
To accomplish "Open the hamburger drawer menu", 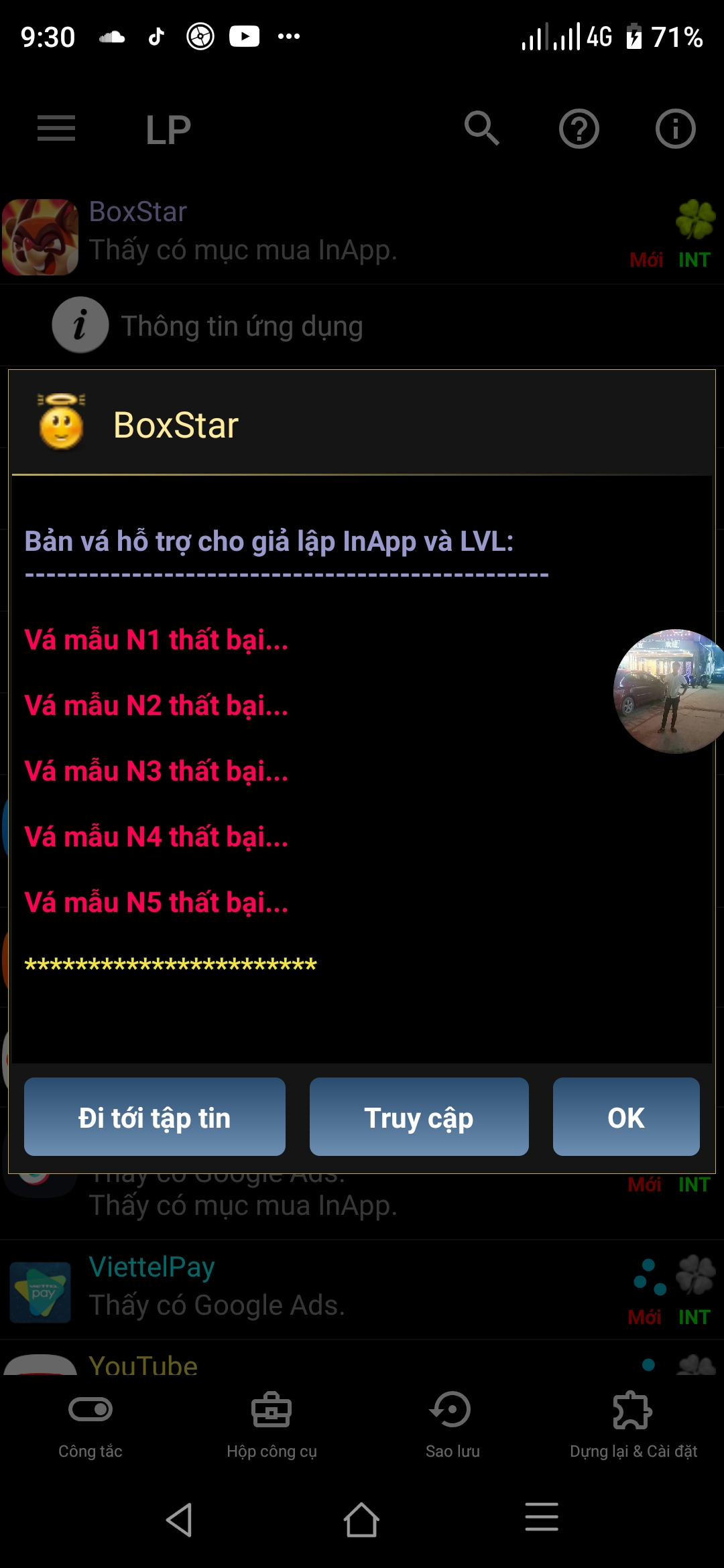I will click(x=56, y=129).
